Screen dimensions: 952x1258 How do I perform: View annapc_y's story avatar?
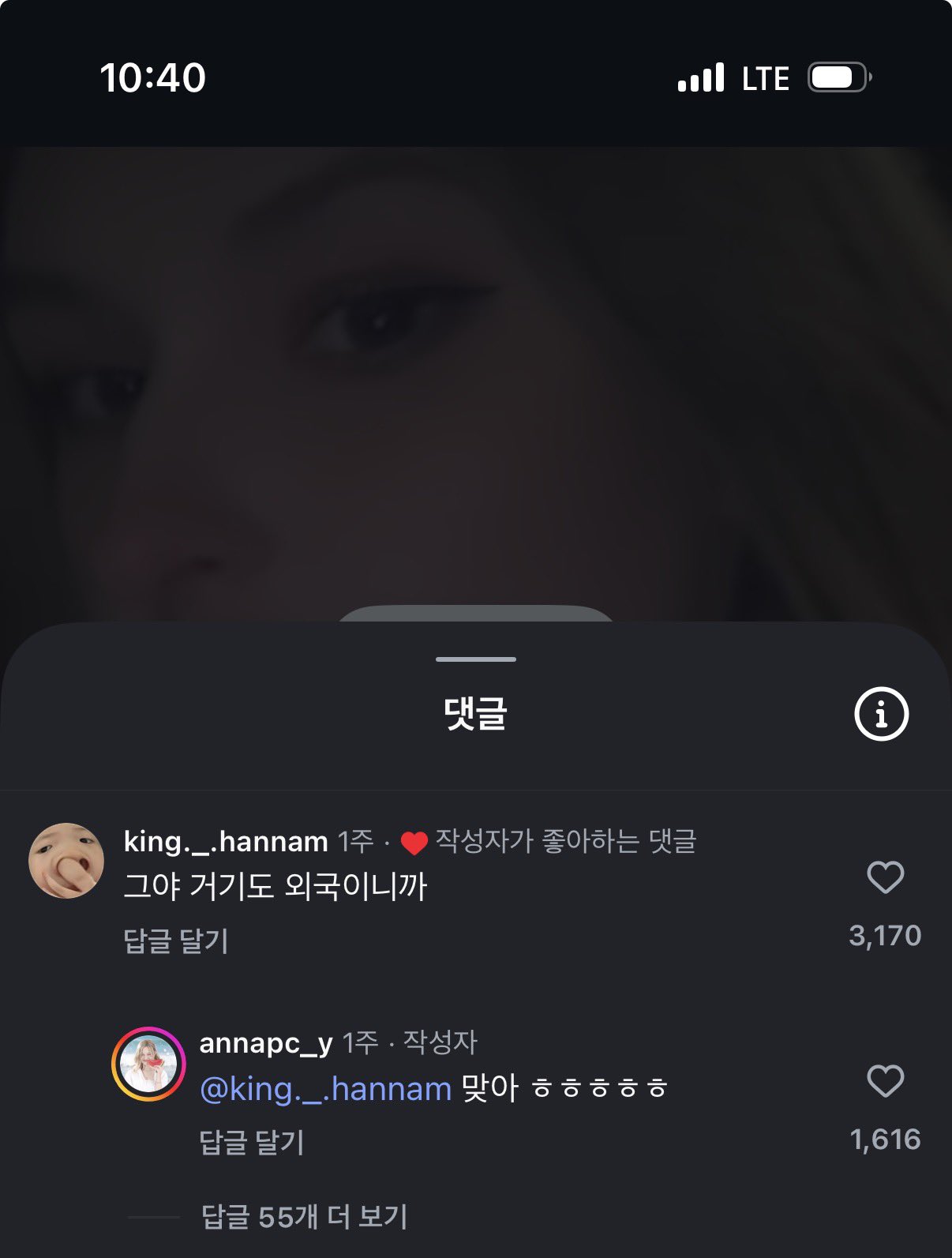point(148,1064)
